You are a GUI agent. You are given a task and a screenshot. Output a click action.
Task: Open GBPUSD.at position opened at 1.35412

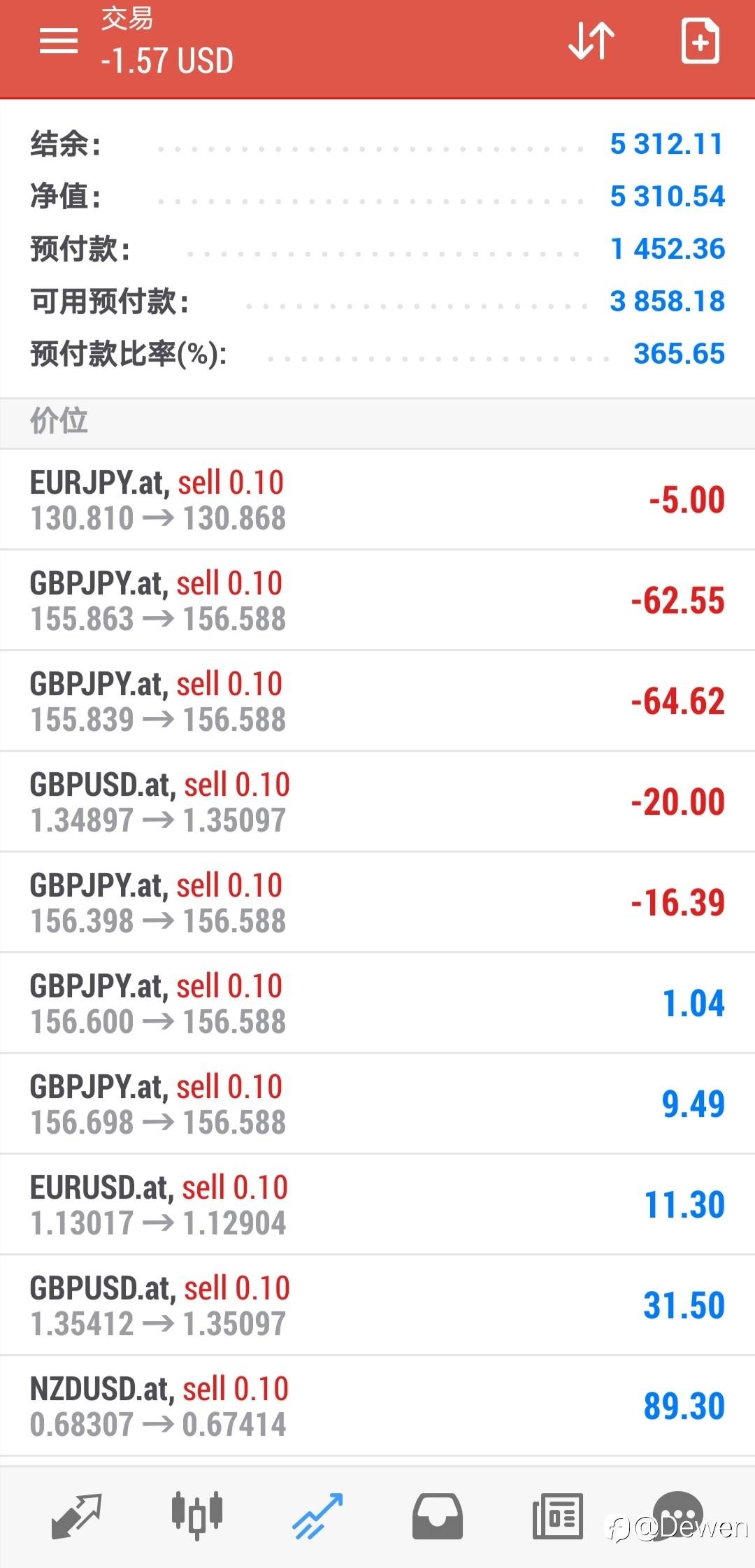pyautogui.click(x=377, y=1305)
